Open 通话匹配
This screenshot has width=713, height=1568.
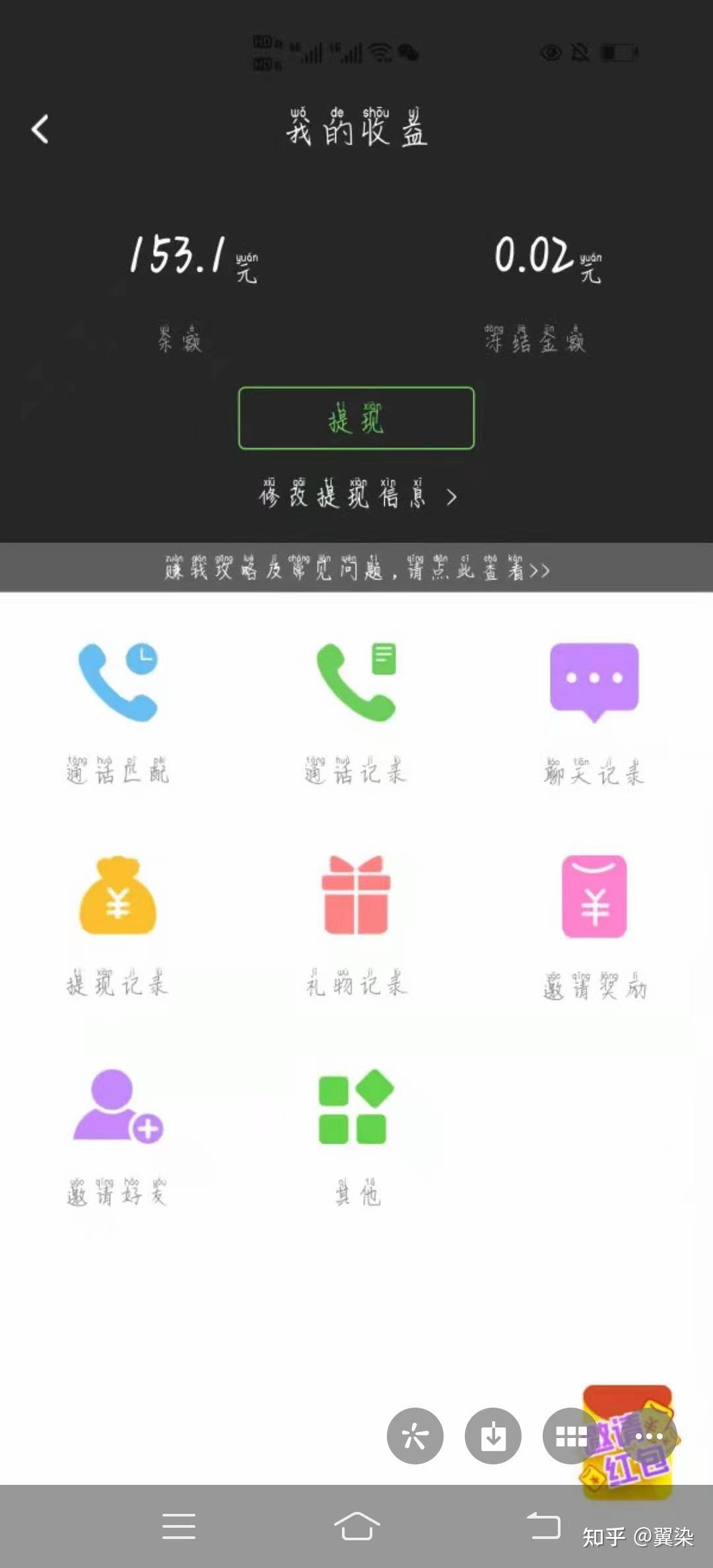tap(118, 711)
